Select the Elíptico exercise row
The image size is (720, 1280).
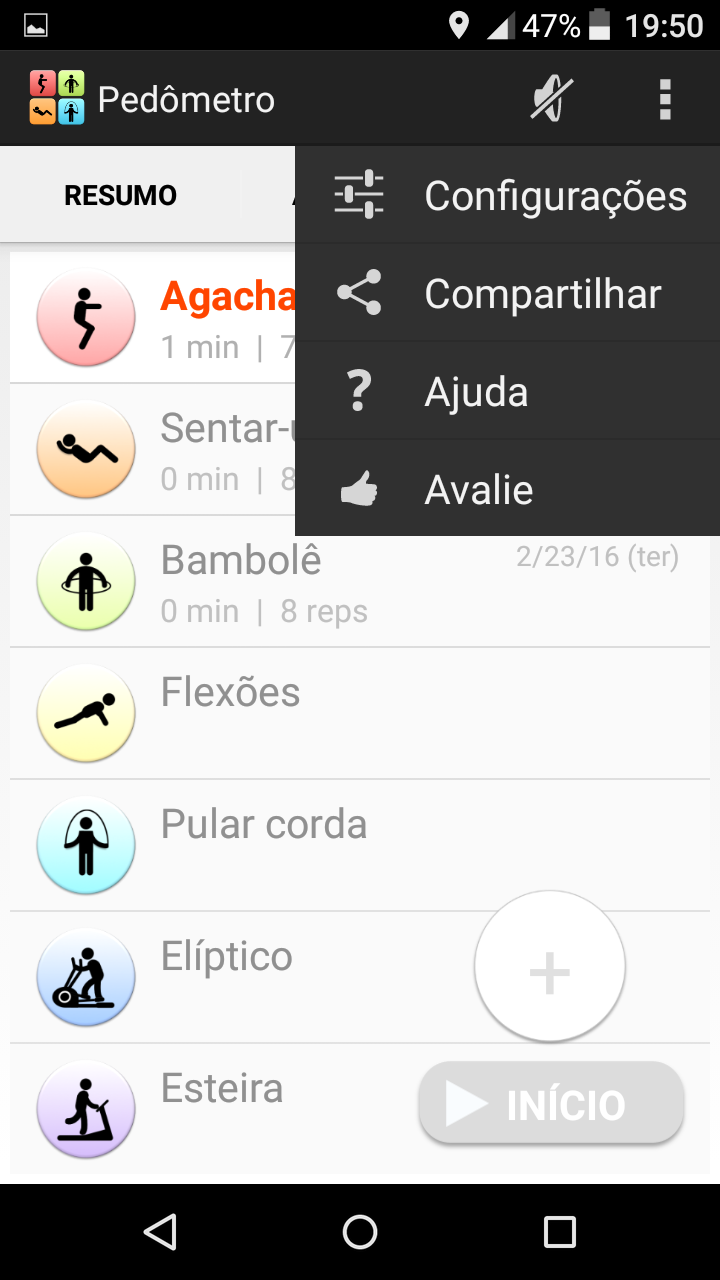pos(250,978)
